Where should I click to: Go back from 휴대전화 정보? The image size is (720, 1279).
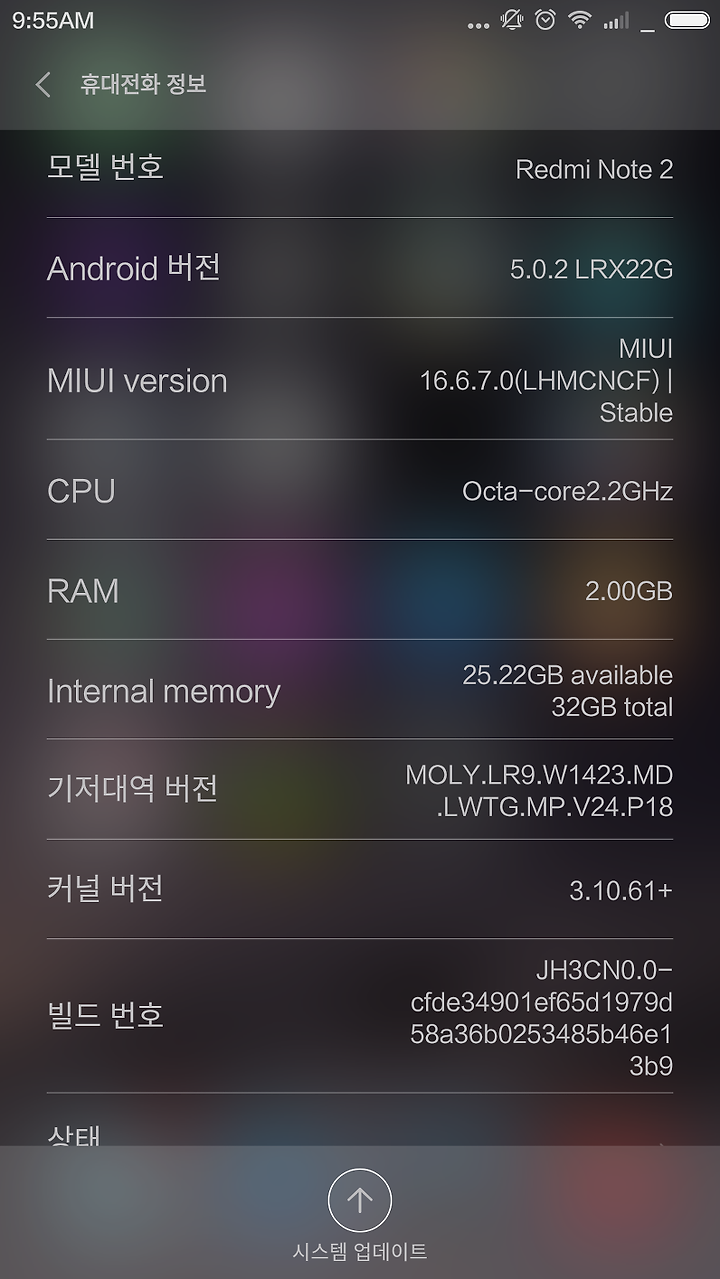pos(43,85)
